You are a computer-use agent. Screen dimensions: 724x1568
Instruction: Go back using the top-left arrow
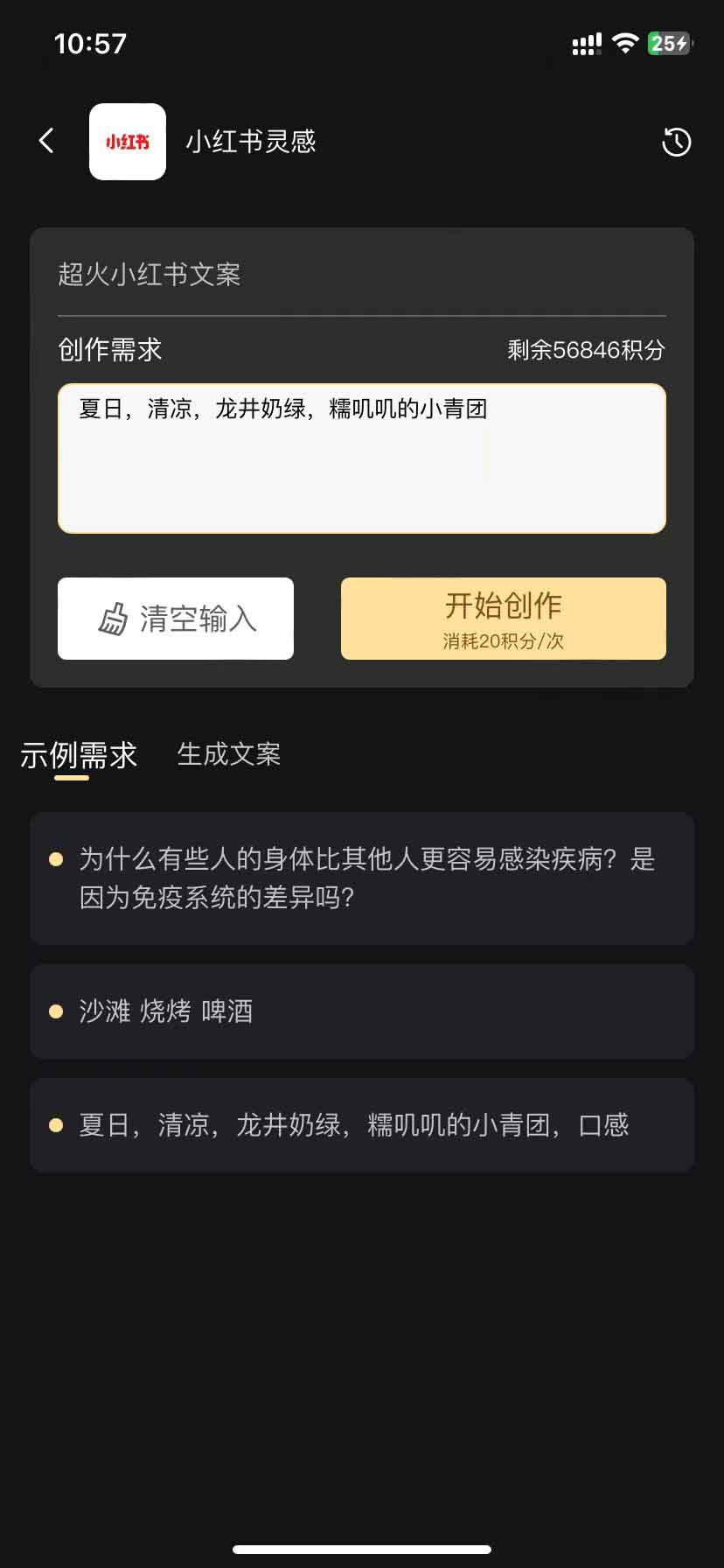pos(46,141)
